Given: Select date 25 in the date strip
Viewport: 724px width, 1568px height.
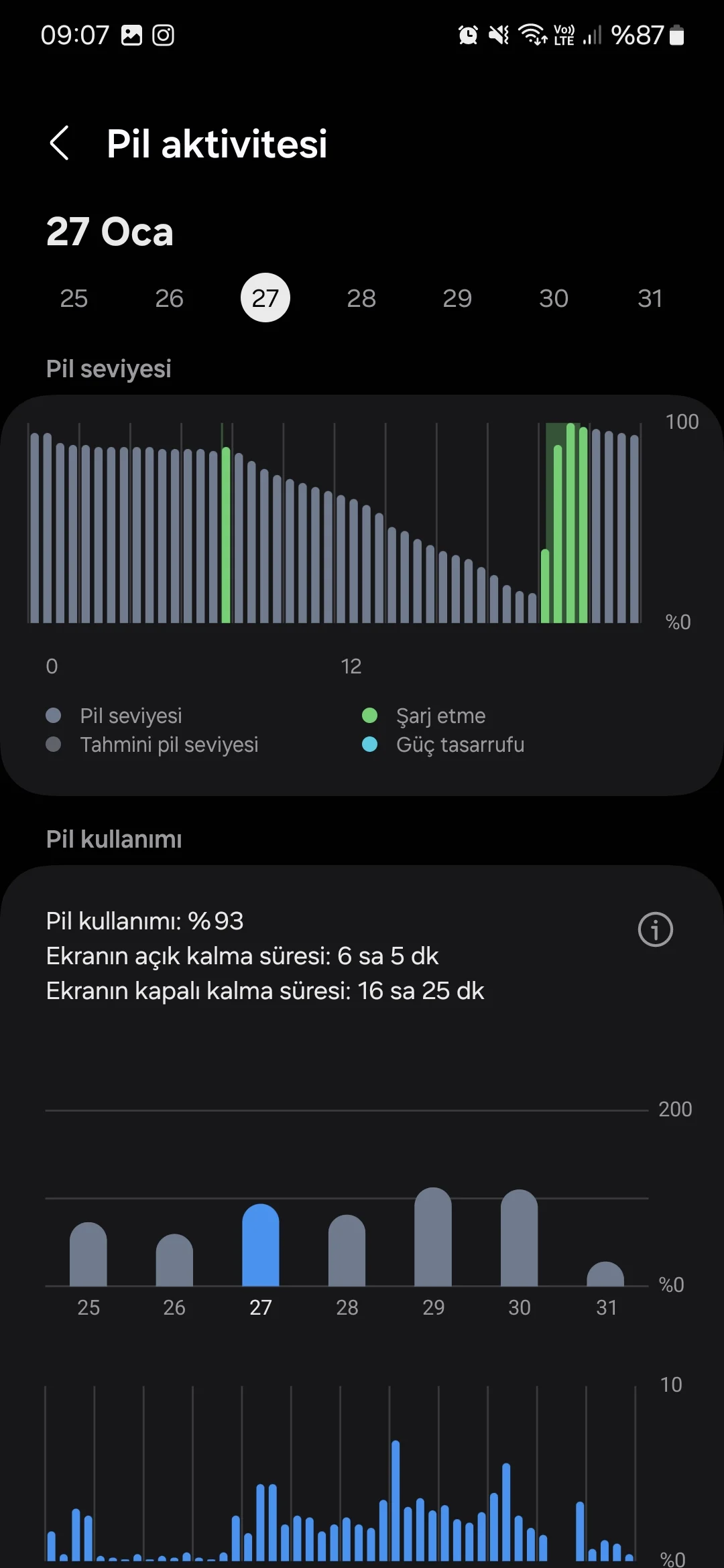Looking at the screenshot, I should pyautogui.click(x=74, y=298).
